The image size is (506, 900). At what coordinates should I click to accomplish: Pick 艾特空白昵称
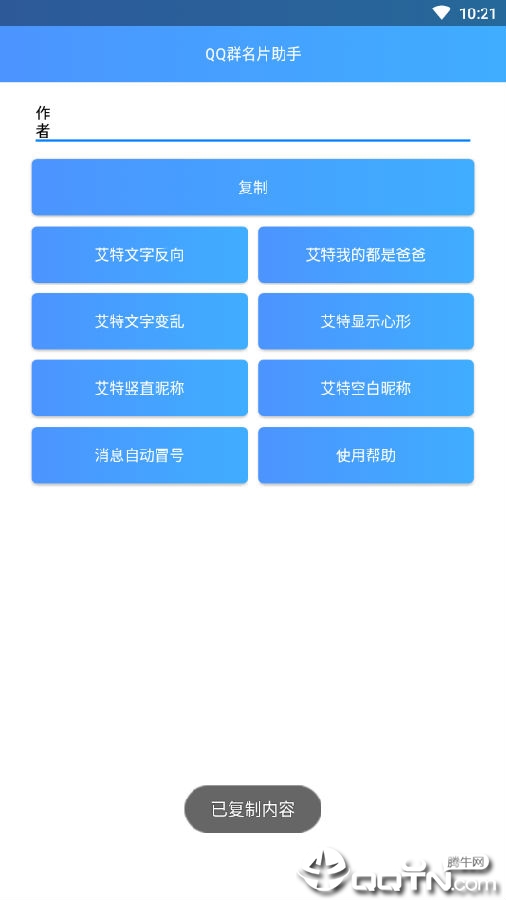[x=366, y=388]
